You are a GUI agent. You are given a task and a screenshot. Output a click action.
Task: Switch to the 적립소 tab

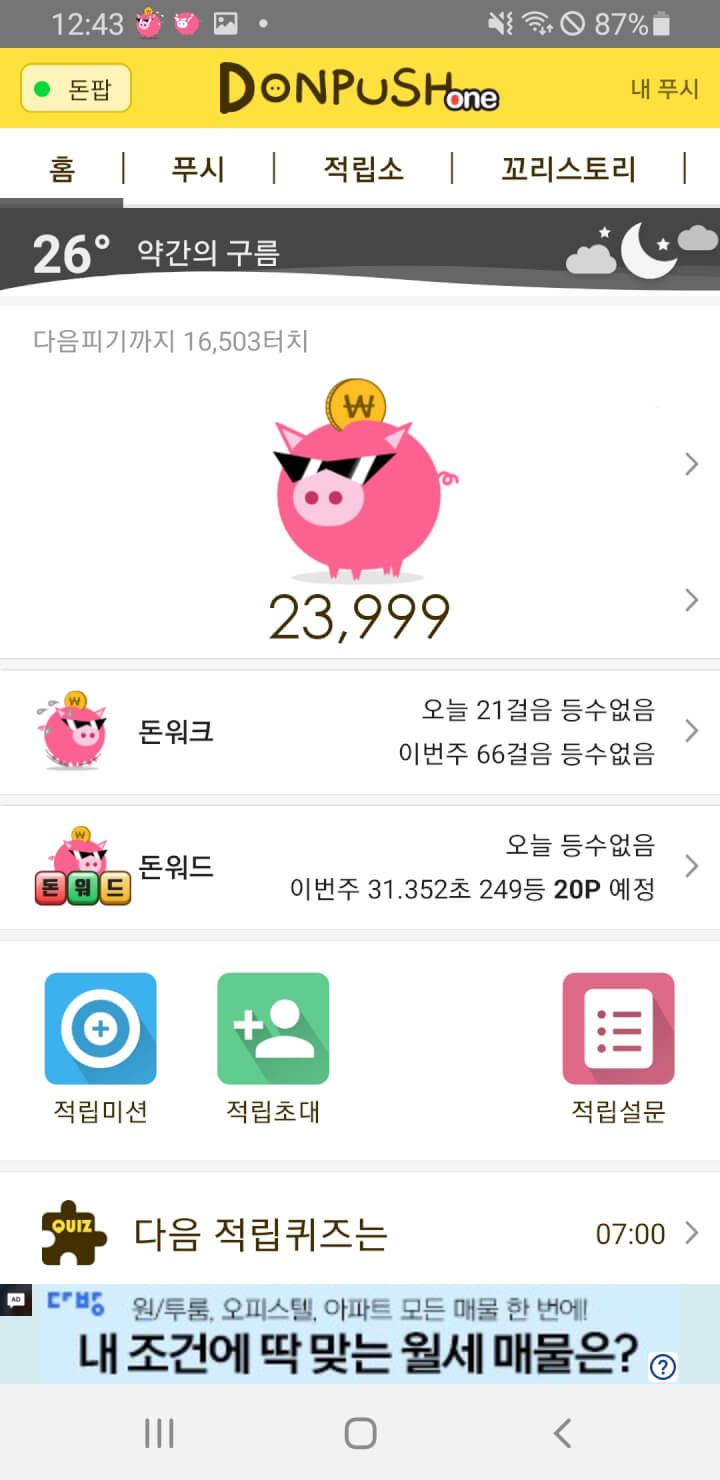pyautogui.click(x=363, y=168)
